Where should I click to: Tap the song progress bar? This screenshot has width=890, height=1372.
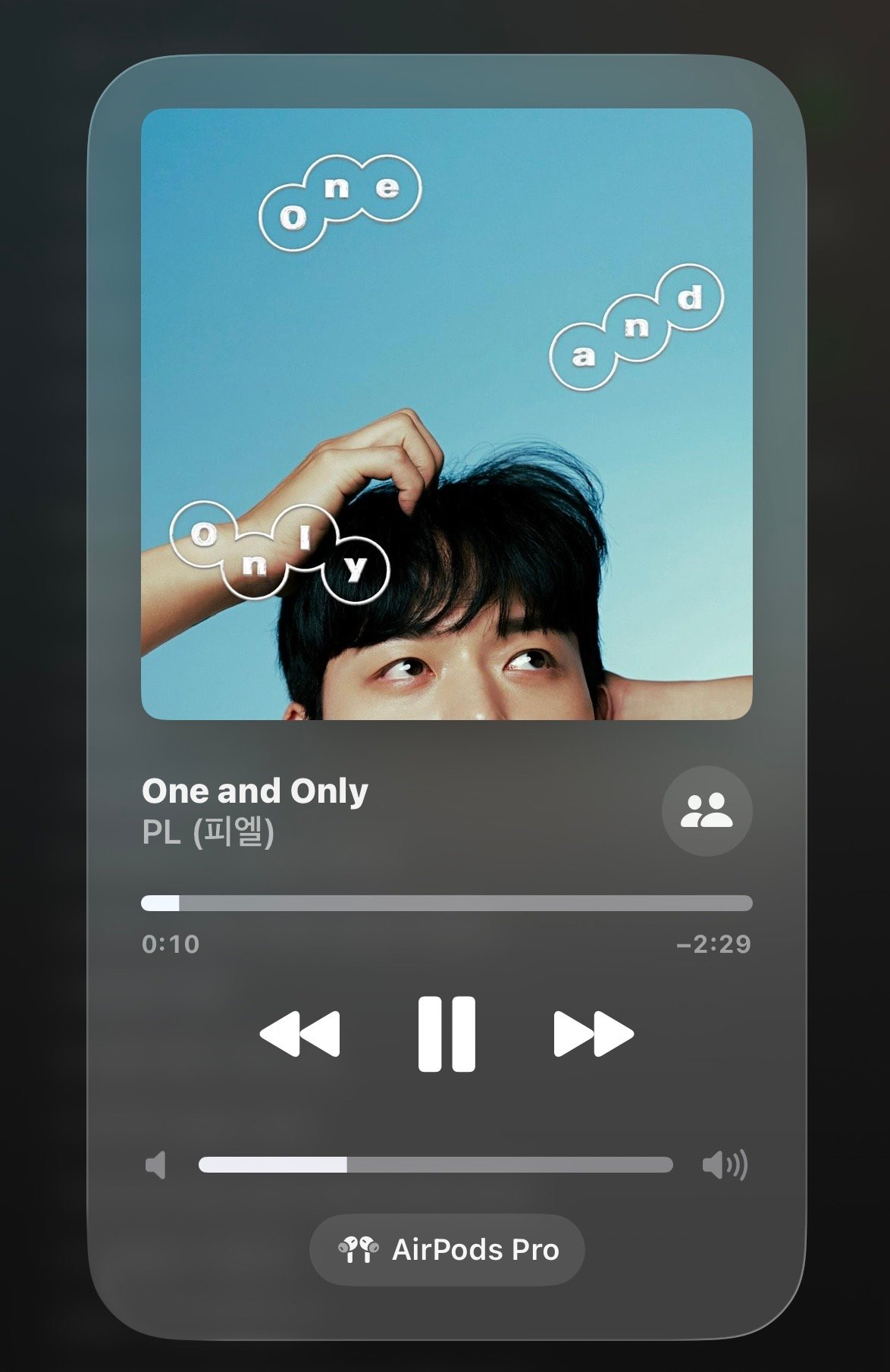click(447, 903)
